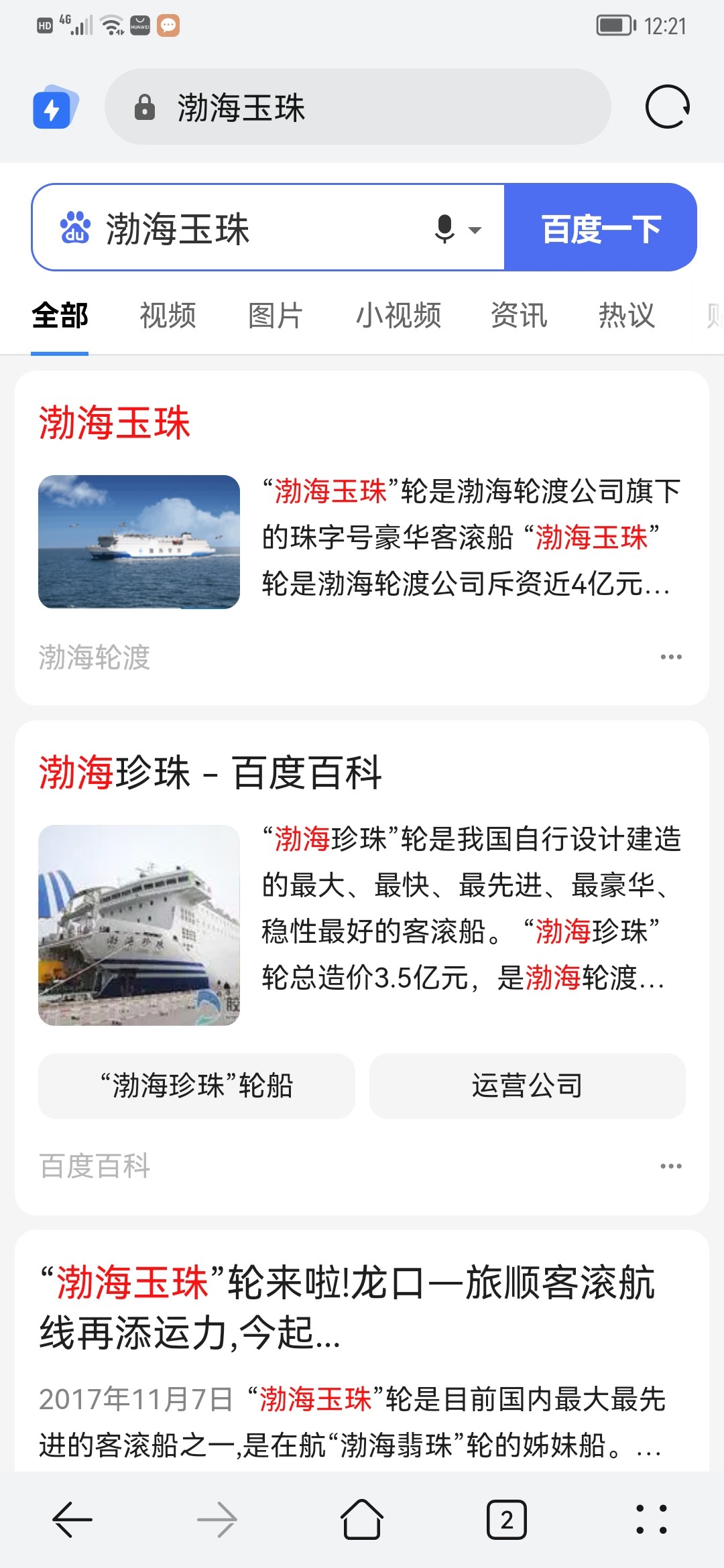Switch to the 图片 tab
Viewport: 724px width, 1568px height.
(276, 315)
